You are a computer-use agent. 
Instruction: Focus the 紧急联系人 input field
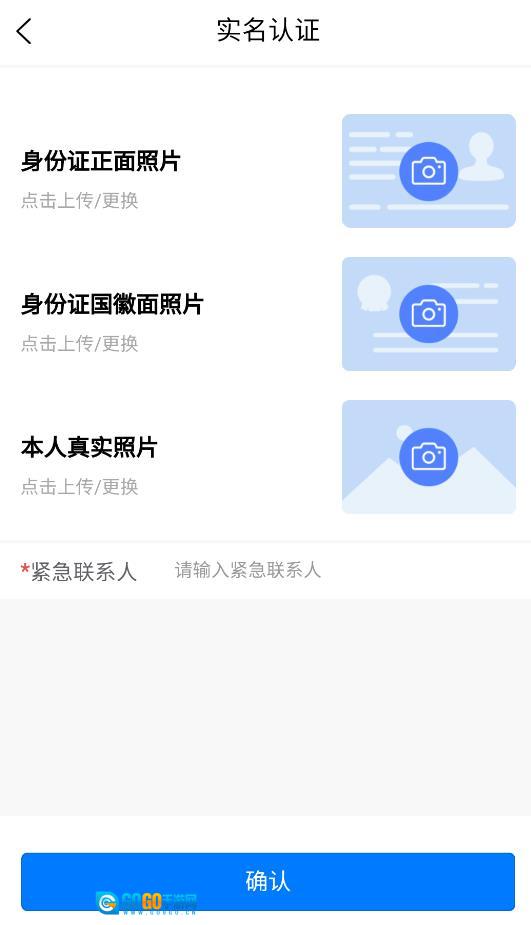pos(342,570)
